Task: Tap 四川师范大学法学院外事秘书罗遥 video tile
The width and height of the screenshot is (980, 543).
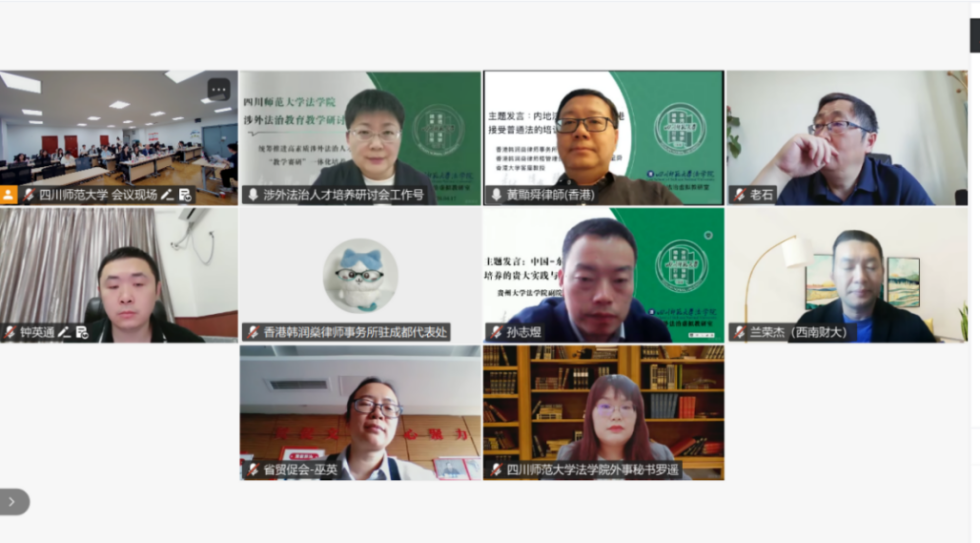Action: [603, 413]
